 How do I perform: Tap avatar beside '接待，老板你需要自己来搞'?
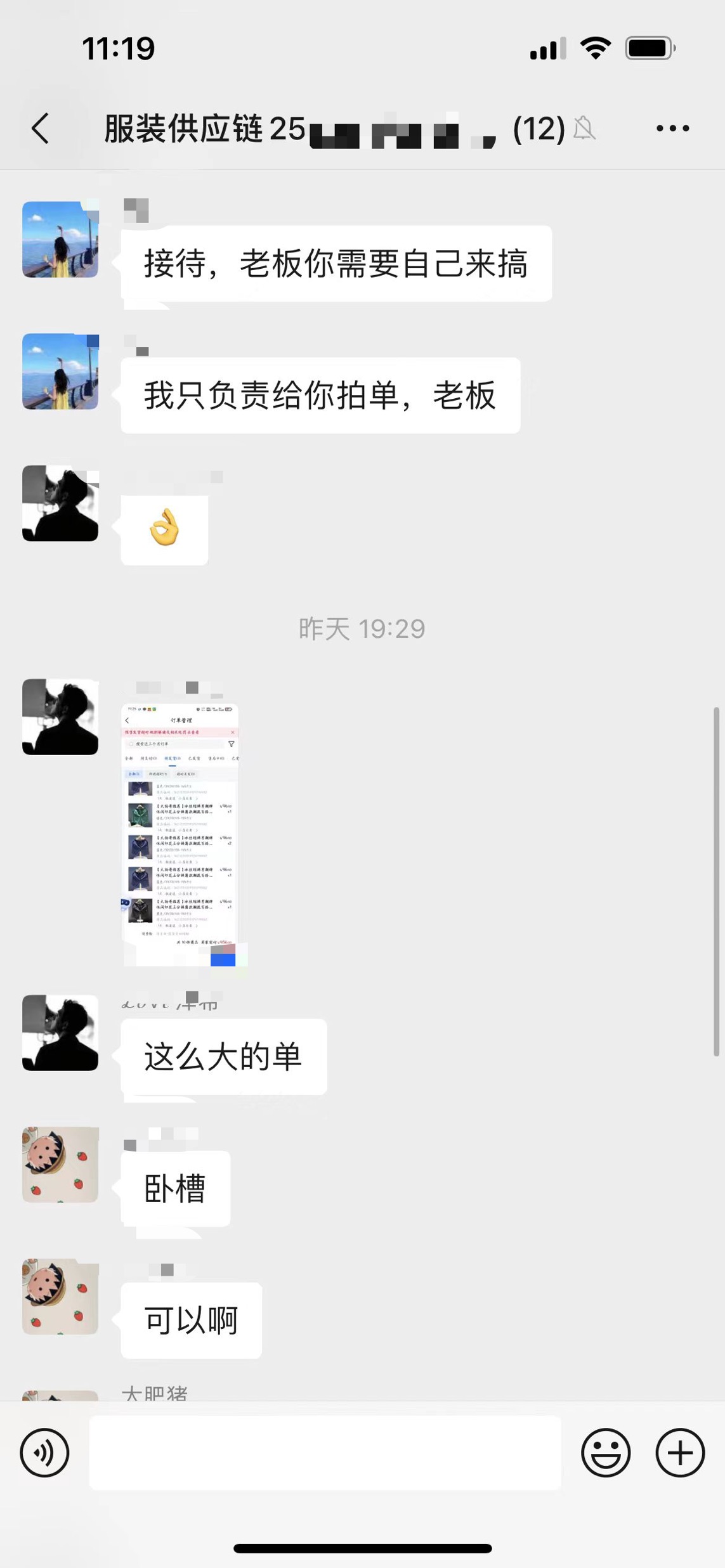60,240
